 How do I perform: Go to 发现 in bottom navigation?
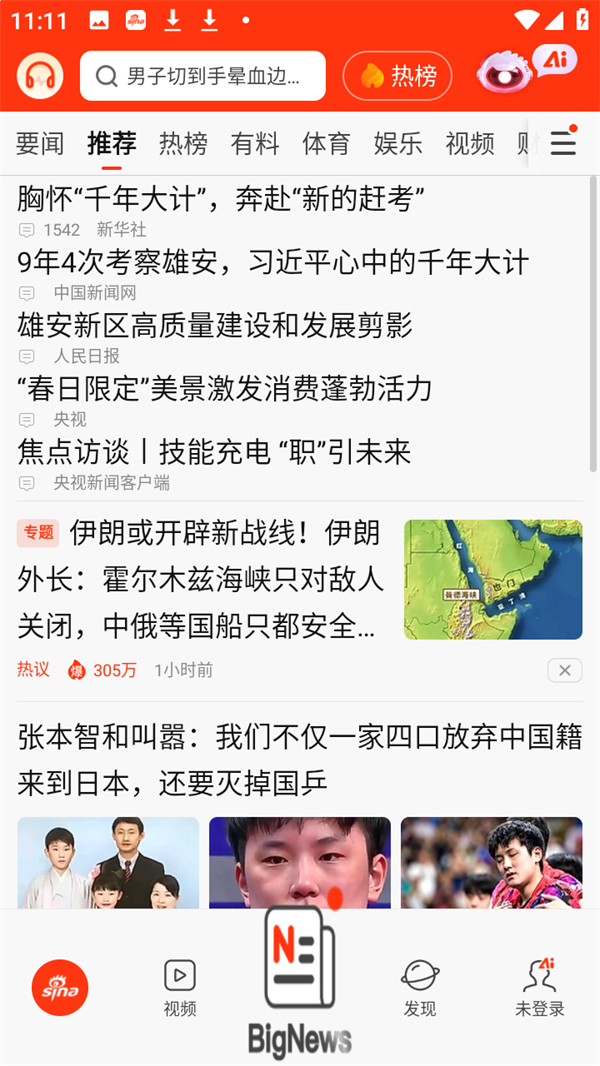coord(420,987)
